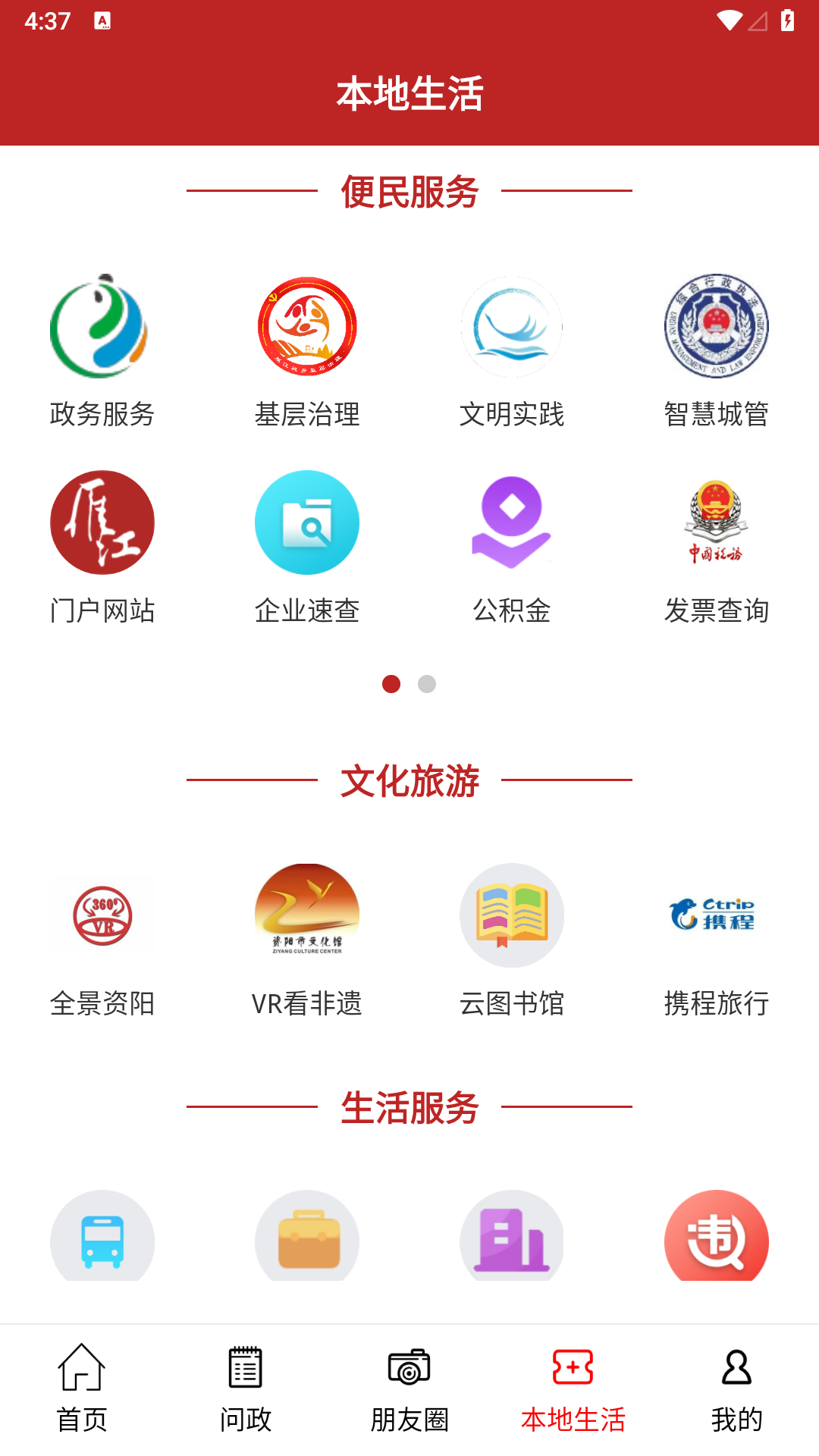Open the 智慧城管 service
Image resolution: width=819 pixels, height=1456 pixels.
pyautogui.click(x=716, y=327)
